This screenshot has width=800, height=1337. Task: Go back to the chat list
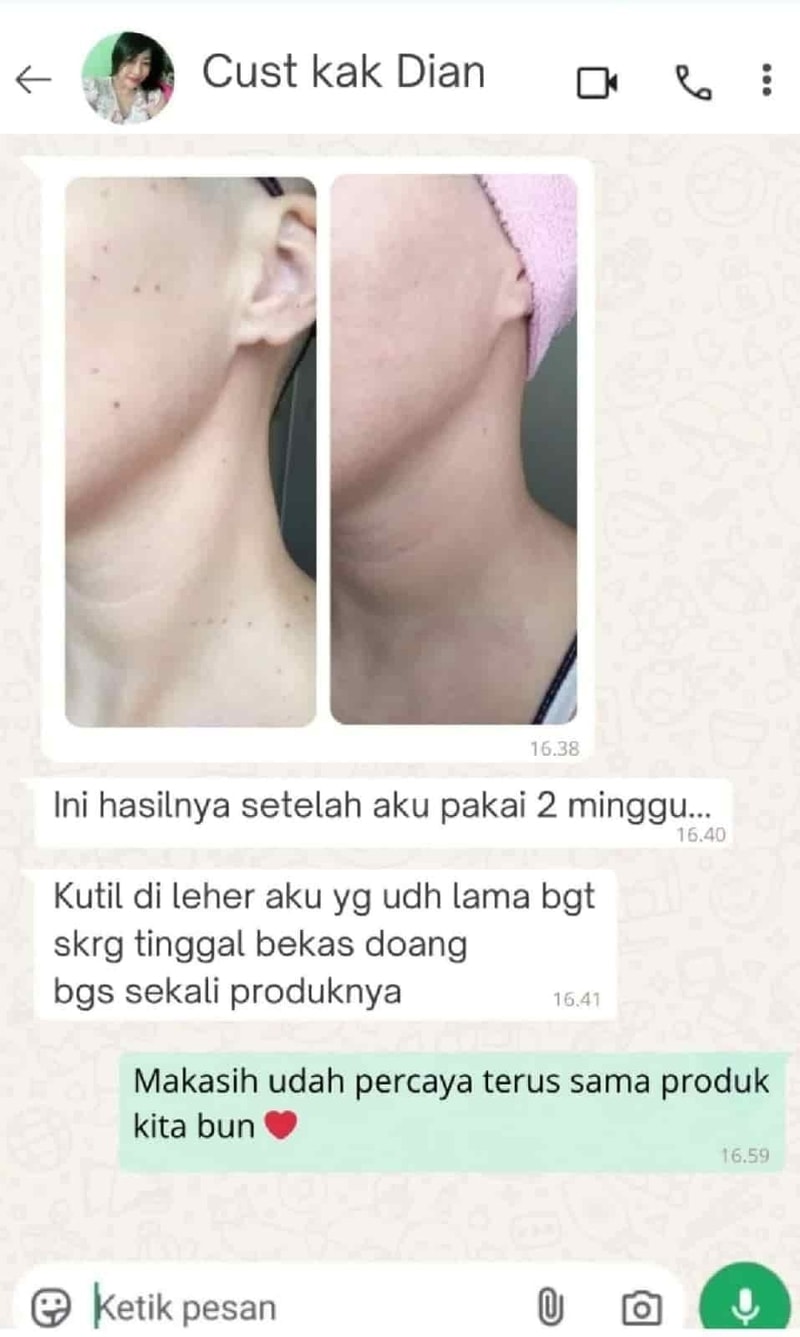[x=33, y=80]
